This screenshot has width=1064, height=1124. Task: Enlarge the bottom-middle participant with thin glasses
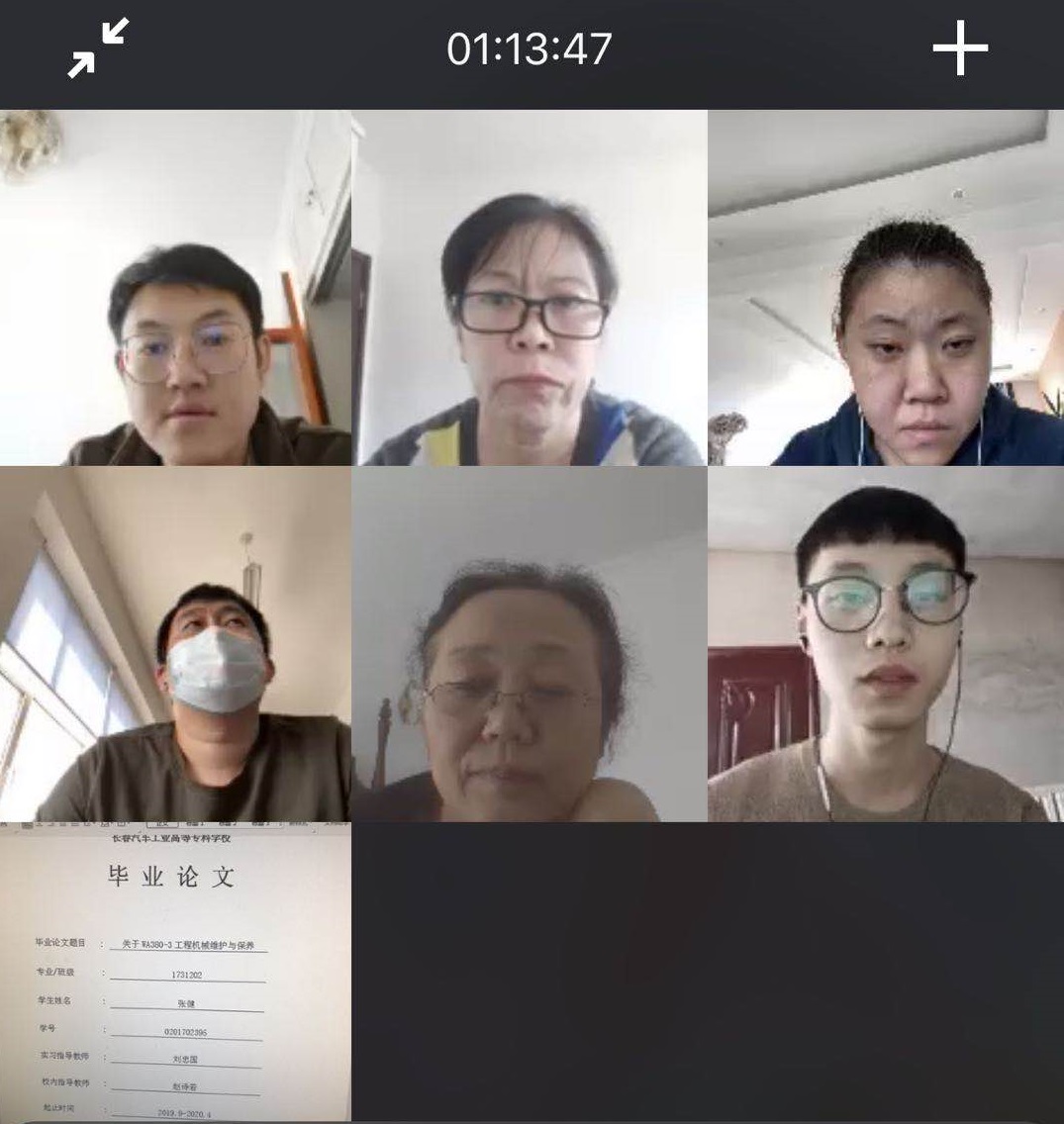pyautogui.click(x=530, y=643)
